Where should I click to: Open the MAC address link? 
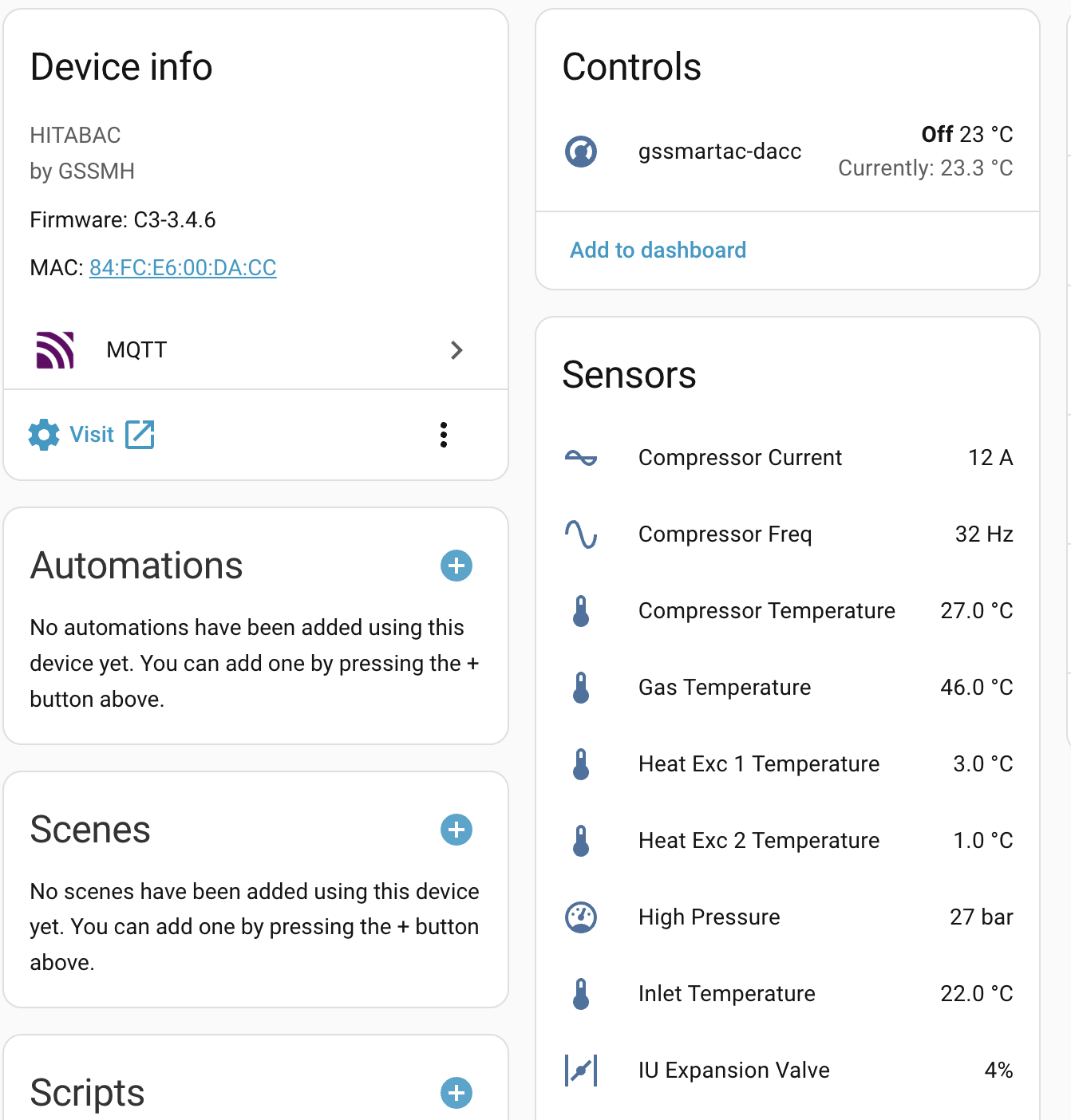tap(183, 267)
